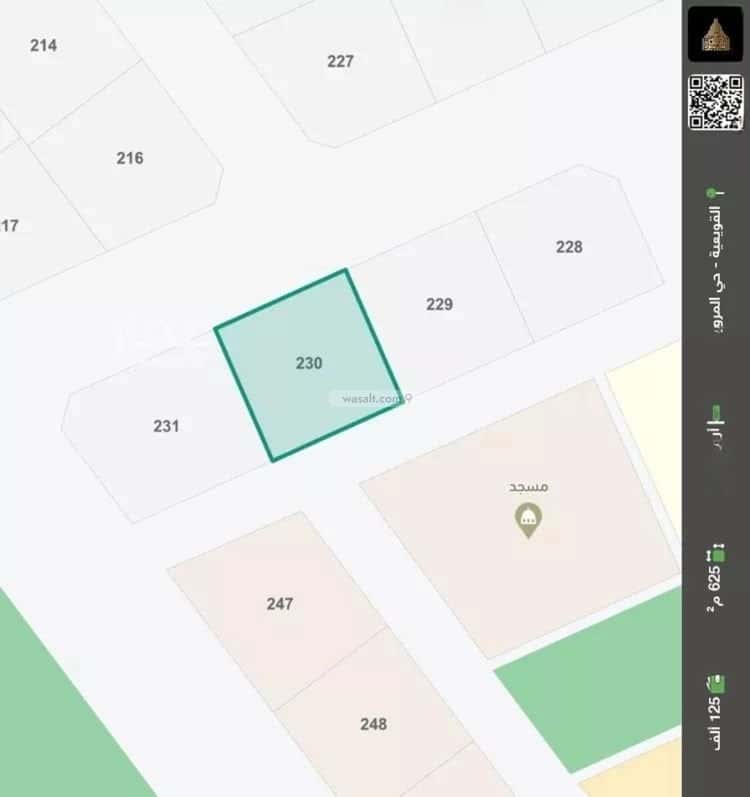This screenshot has width=750, height=797.
Task: Click the mosque building symbol inside the pin
Action: (527, 518)
